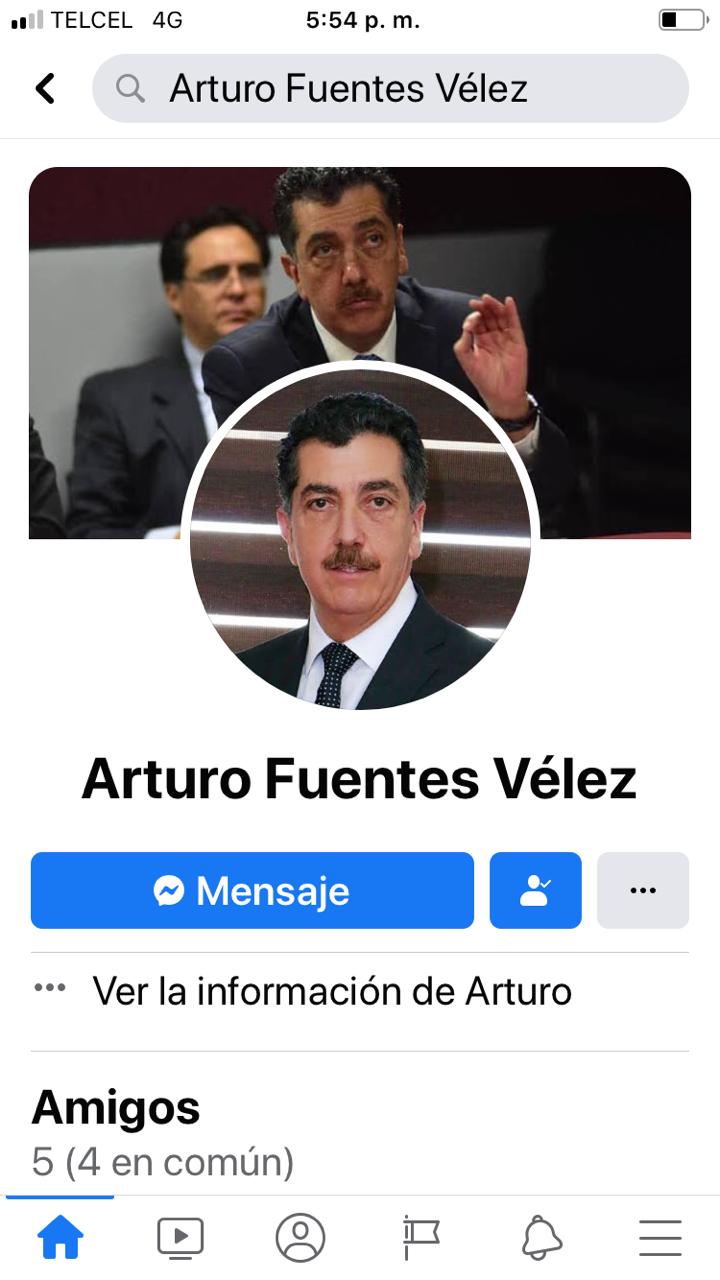Go back using the arrow
This screenshot has height=1280, width=720.
pyautogui.click(x=45, y=89)
